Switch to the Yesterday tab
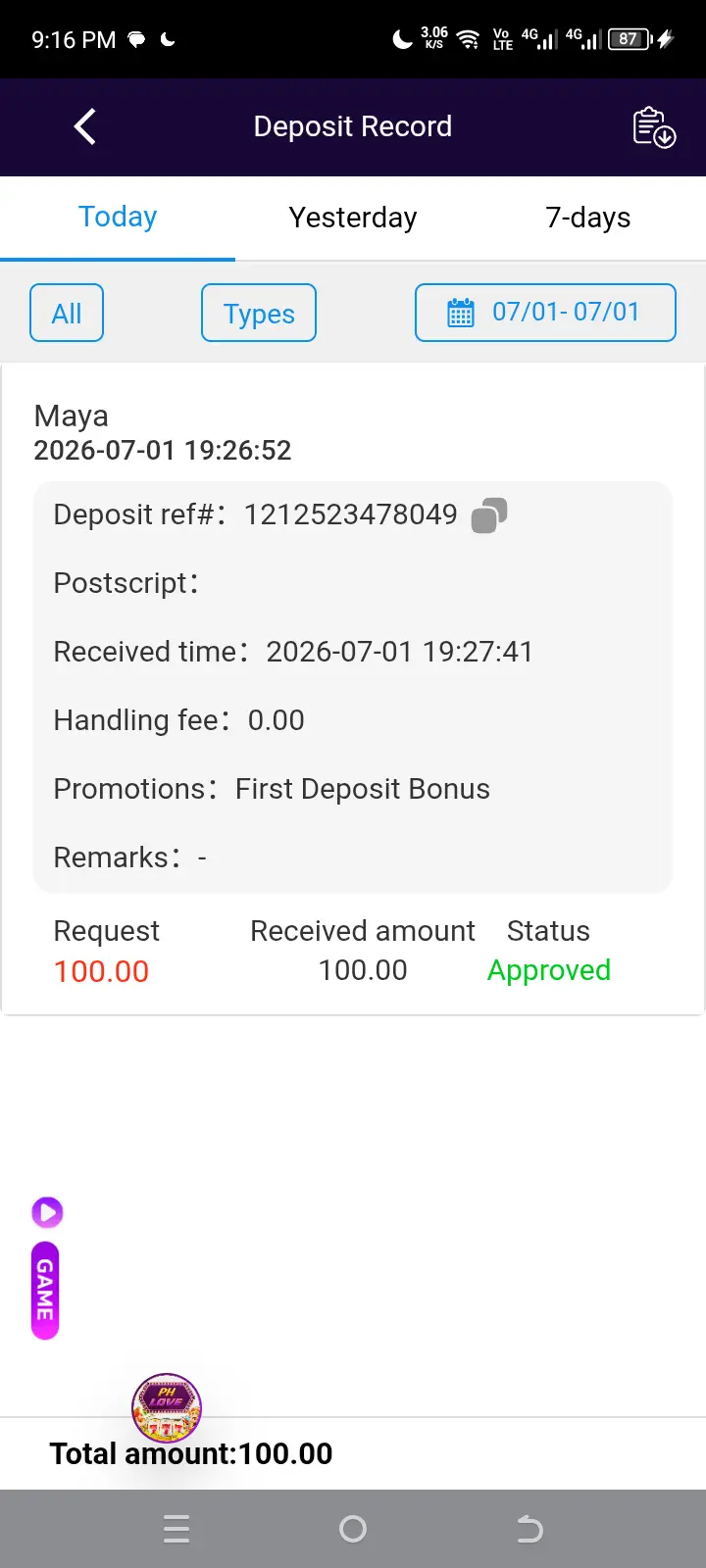Image resolution: width=706 pixels, height=1568 pixels. [353, 218]
